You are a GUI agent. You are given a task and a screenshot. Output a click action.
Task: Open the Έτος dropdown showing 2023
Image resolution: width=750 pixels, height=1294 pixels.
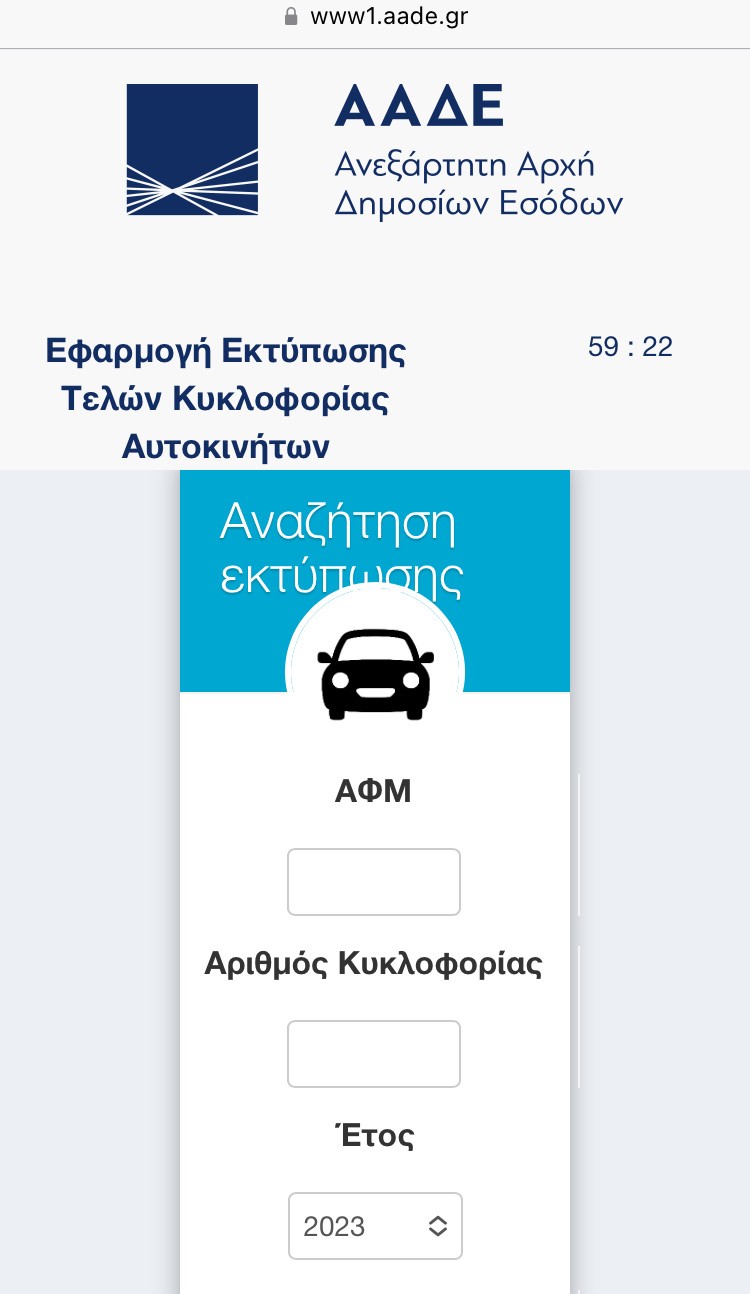pyautogui.click(x=375, y=1226)
